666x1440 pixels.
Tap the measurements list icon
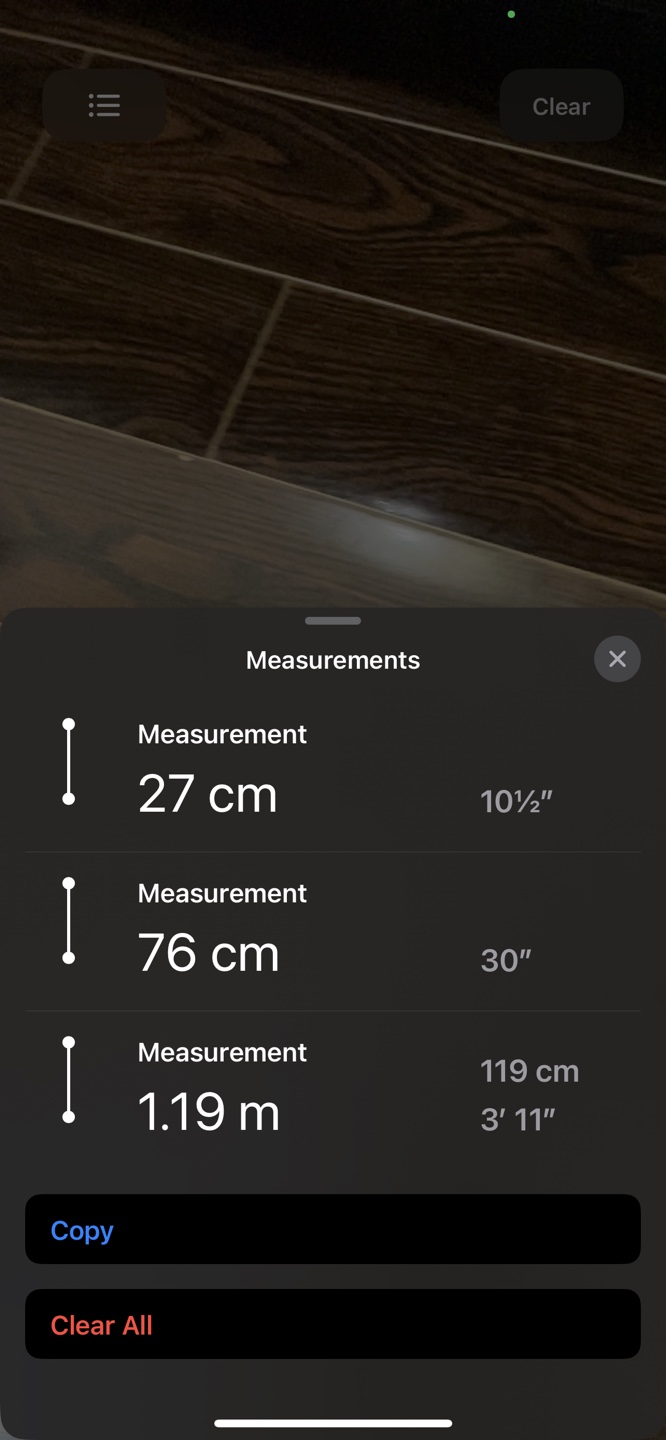coord(104,105)
